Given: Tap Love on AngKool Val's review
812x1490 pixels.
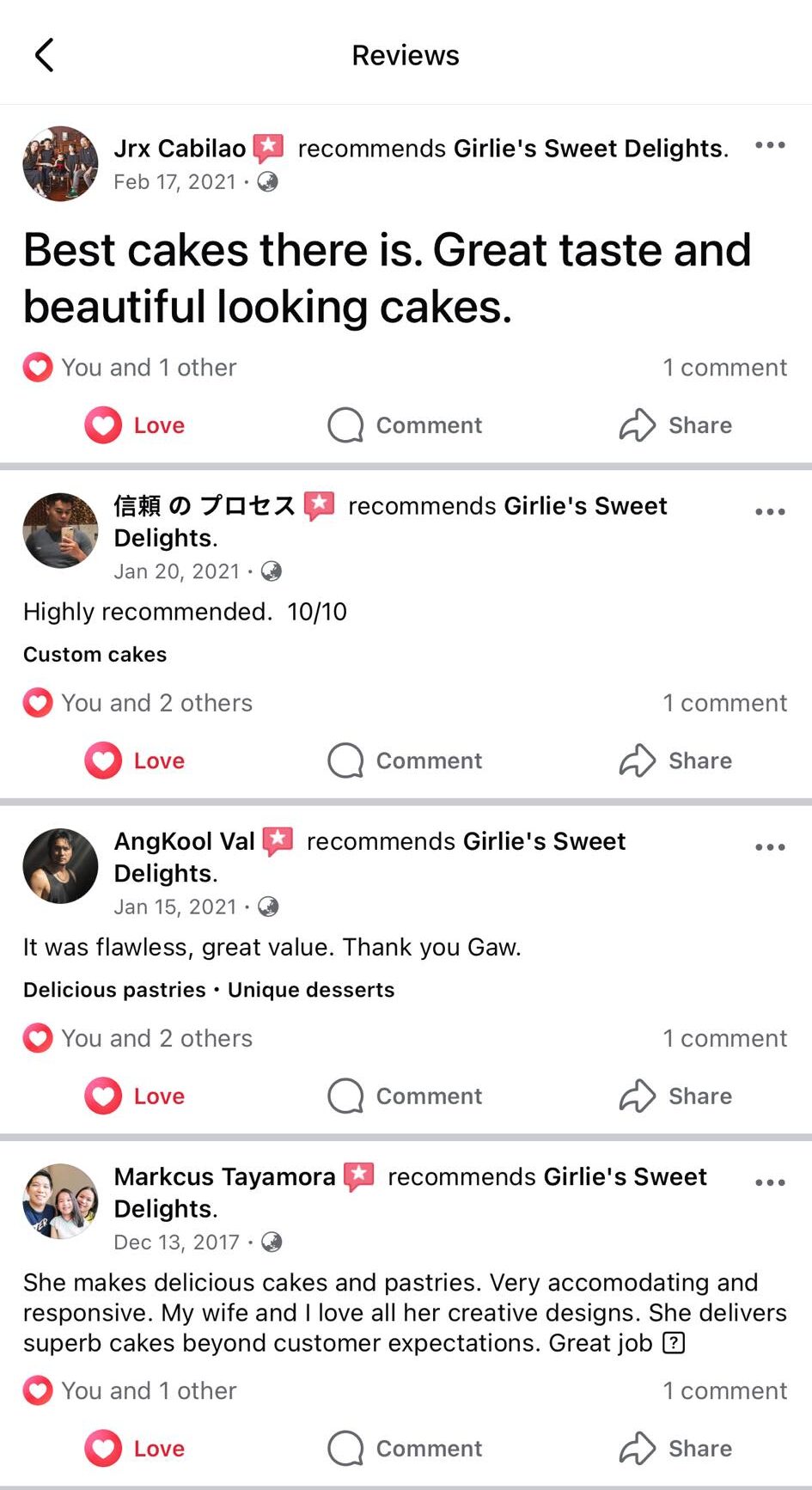Looking at the screenshot, I should 135,1096.
